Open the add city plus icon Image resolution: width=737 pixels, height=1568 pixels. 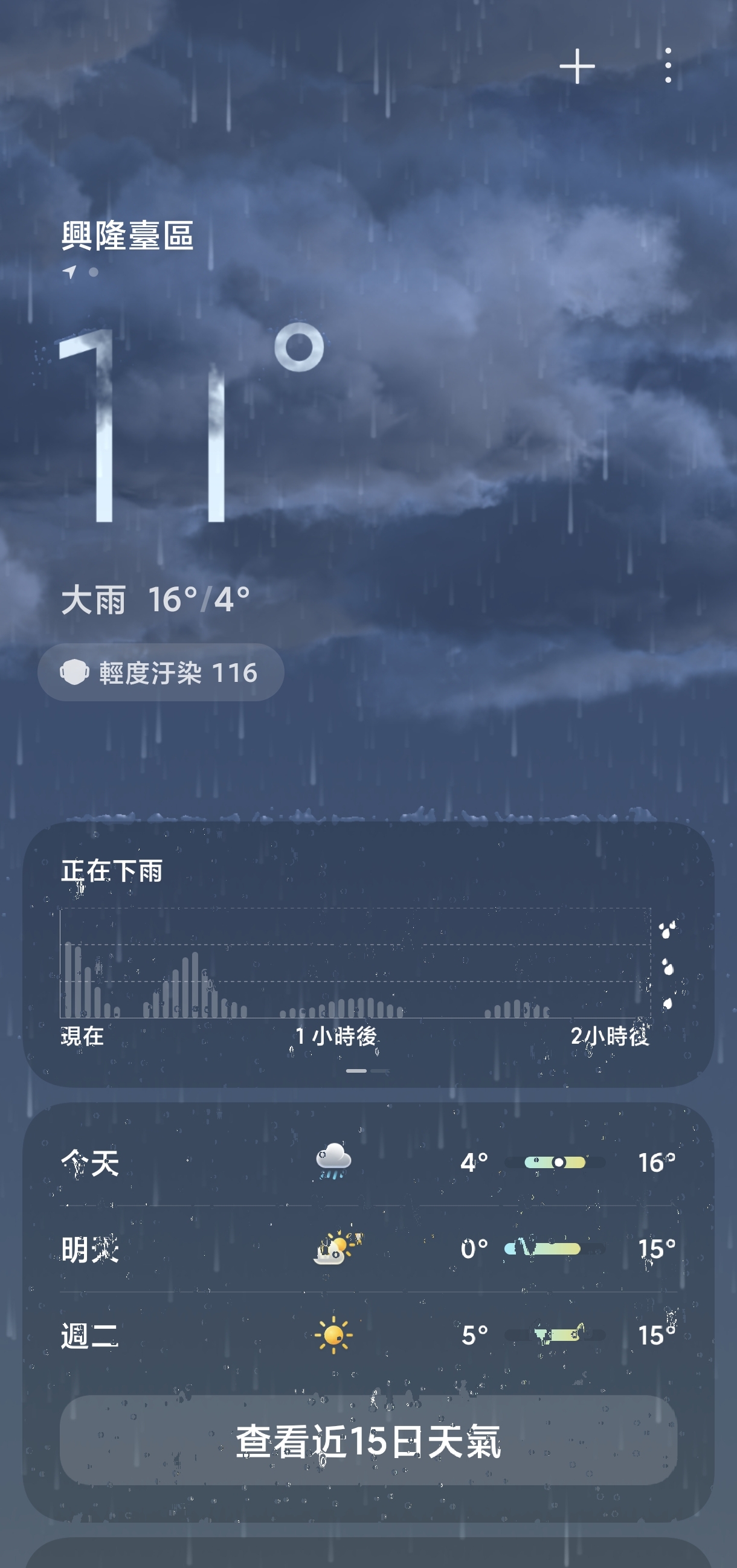click(x=579, y=66)
